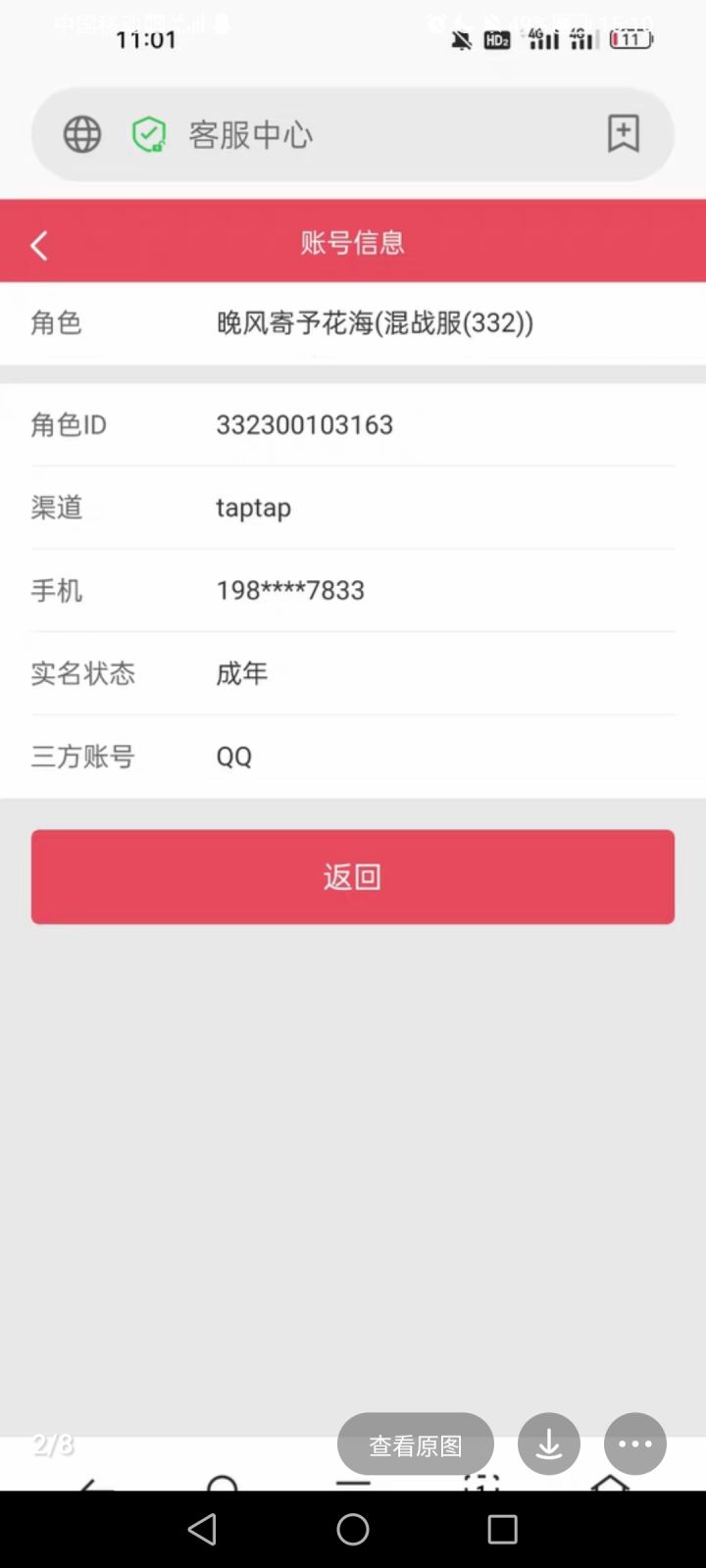Open the recent apps view
Viewport: 706px width, 1568px height.
pyautogui.click(x=502, y=1529)
